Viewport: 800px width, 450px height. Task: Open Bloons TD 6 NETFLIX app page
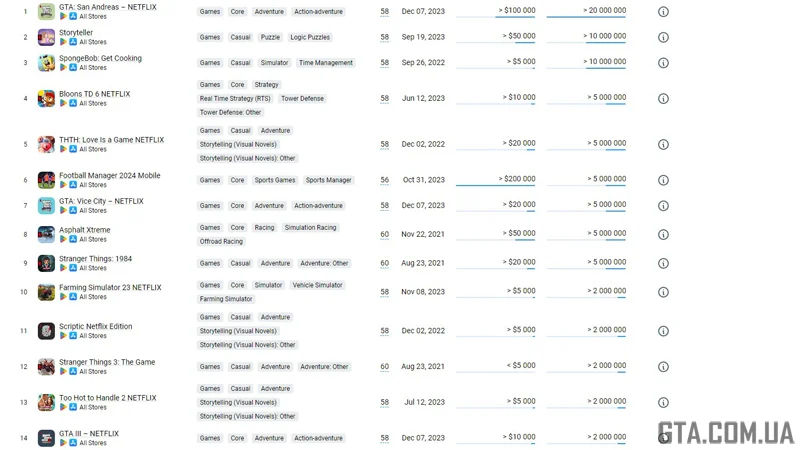(x=95, y=94)
